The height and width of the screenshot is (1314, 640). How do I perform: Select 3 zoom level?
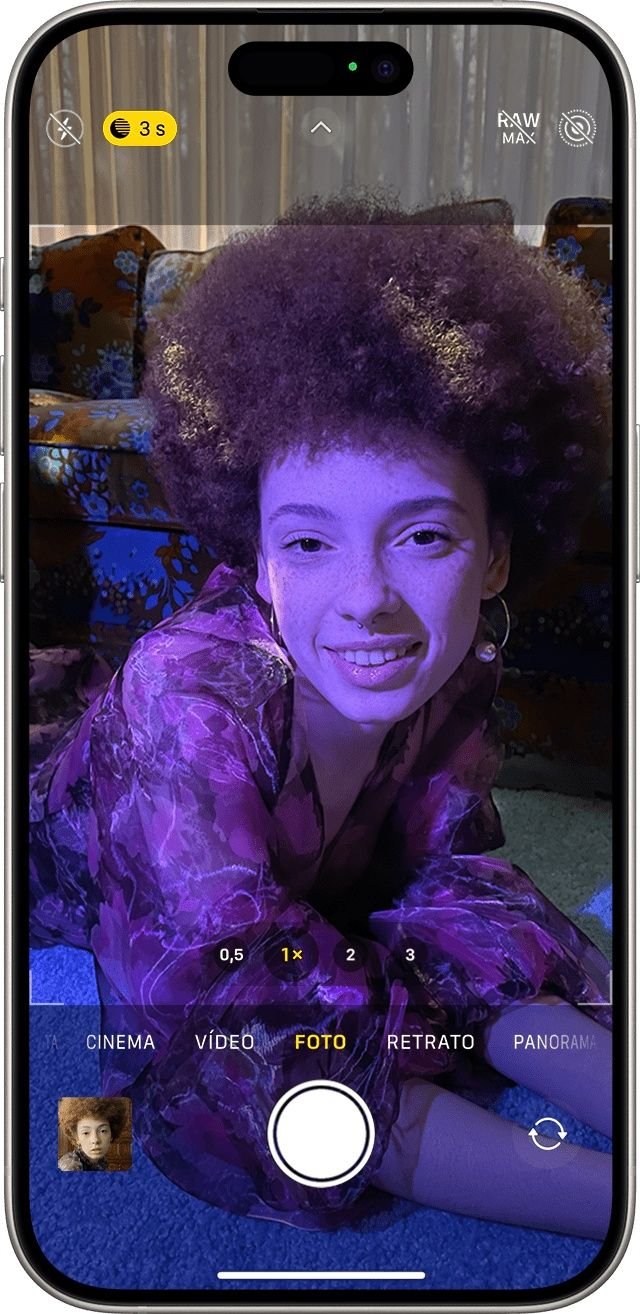410,955
